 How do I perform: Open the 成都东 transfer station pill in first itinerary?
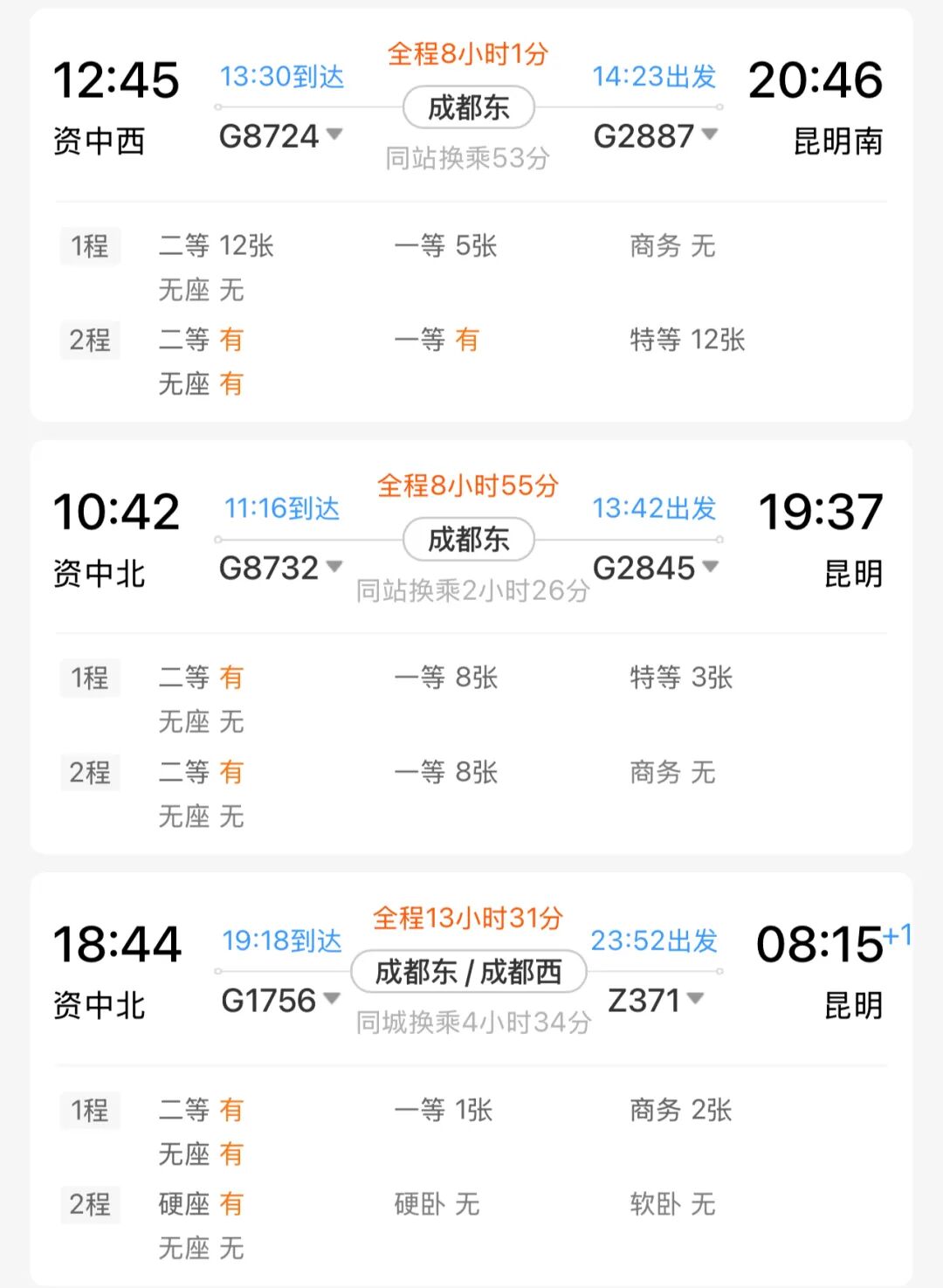click(x=469, y=107)
